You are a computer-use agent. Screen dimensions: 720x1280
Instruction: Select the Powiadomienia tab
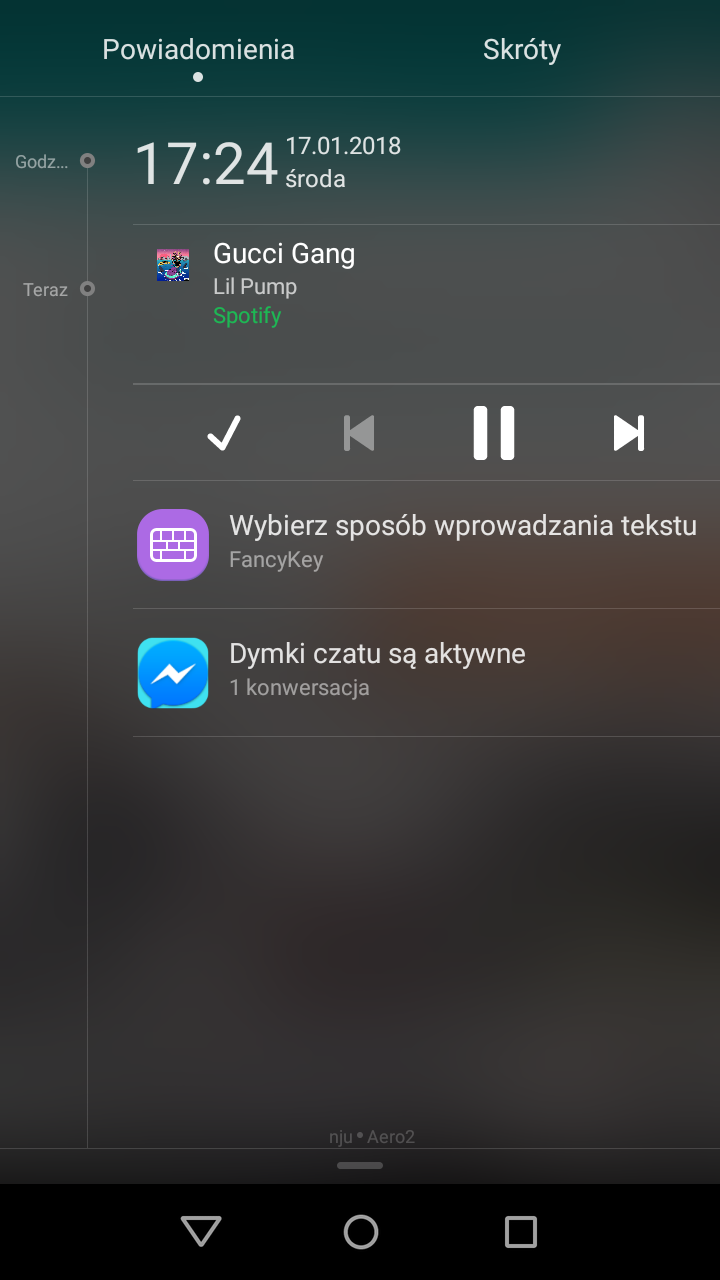pyautogui.click(x=198, y=50)
